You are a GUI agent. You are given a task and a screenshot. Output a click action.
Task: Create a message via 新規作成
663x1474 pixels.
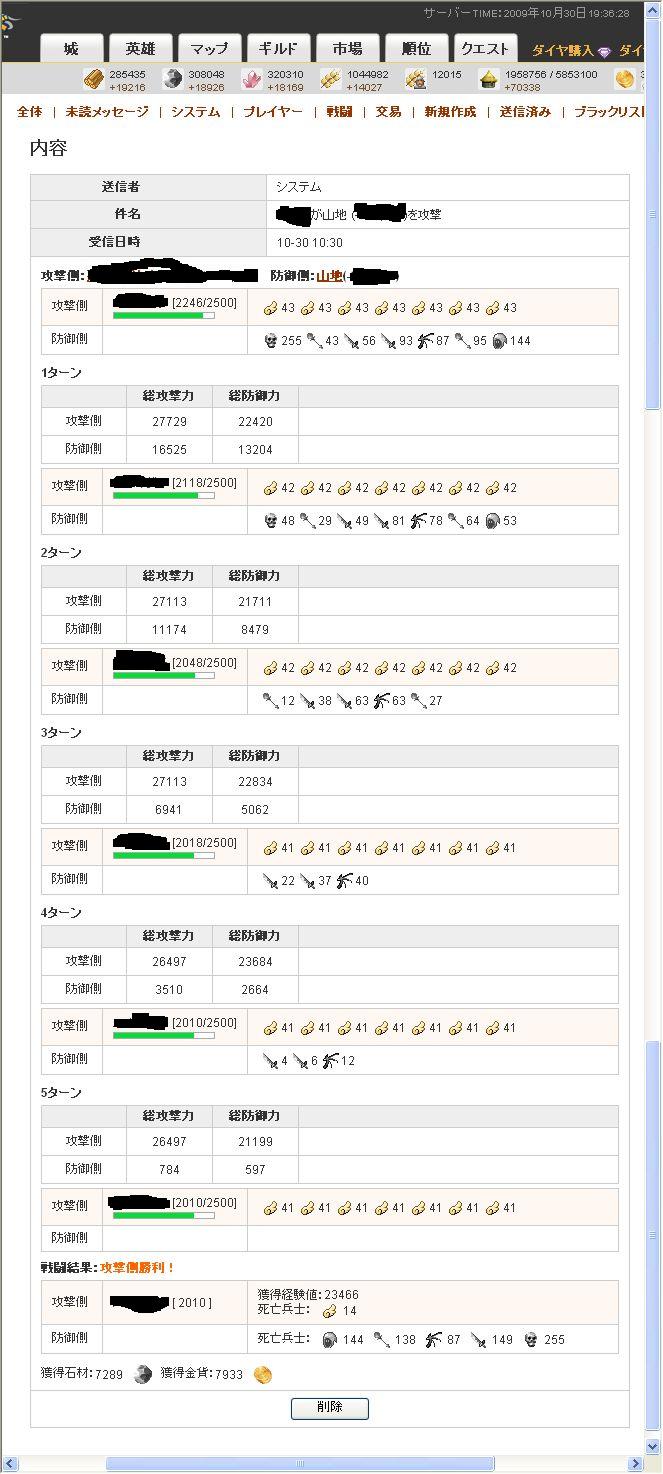450,112
